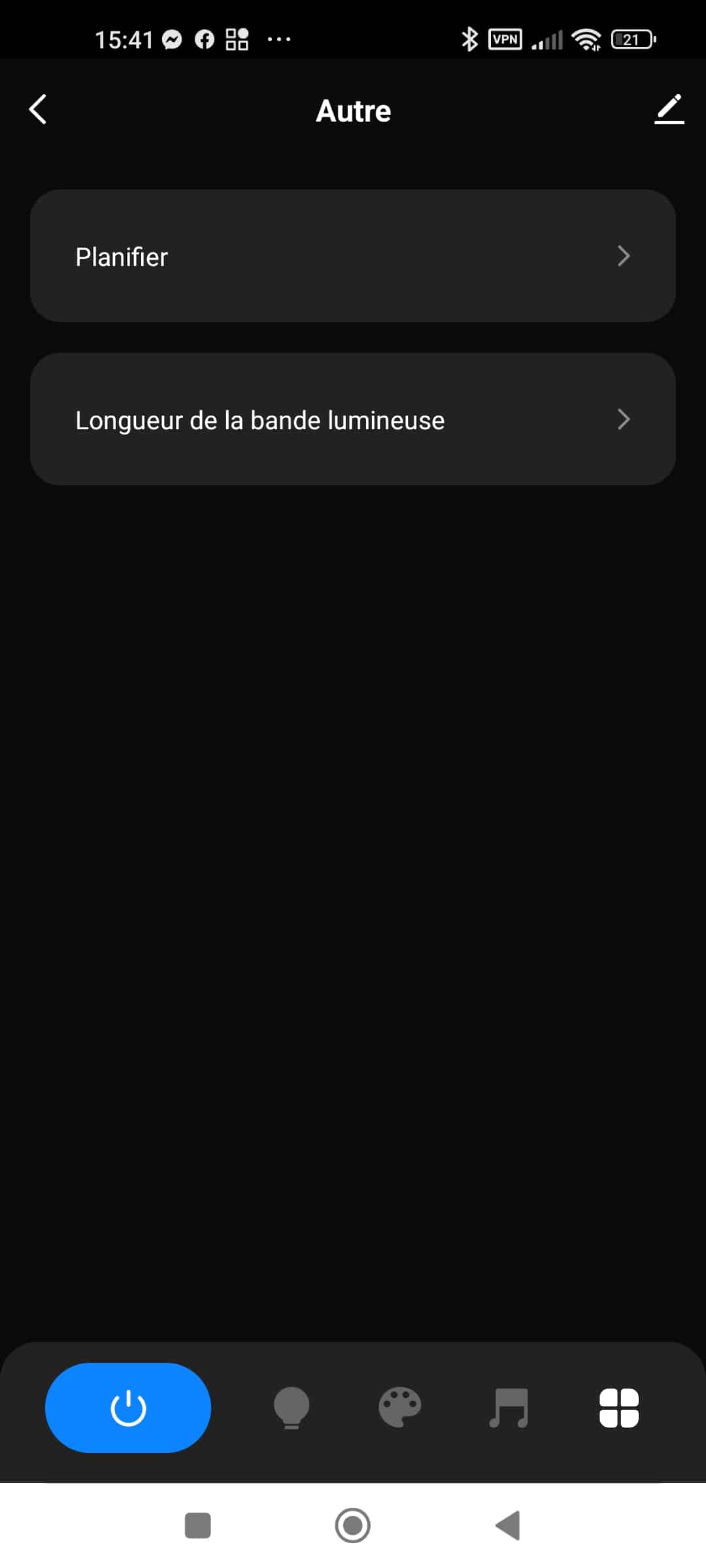Screen dimensions: 706x1568
Task: Switch to the music note tab
Action: [x=509, y=1407]
